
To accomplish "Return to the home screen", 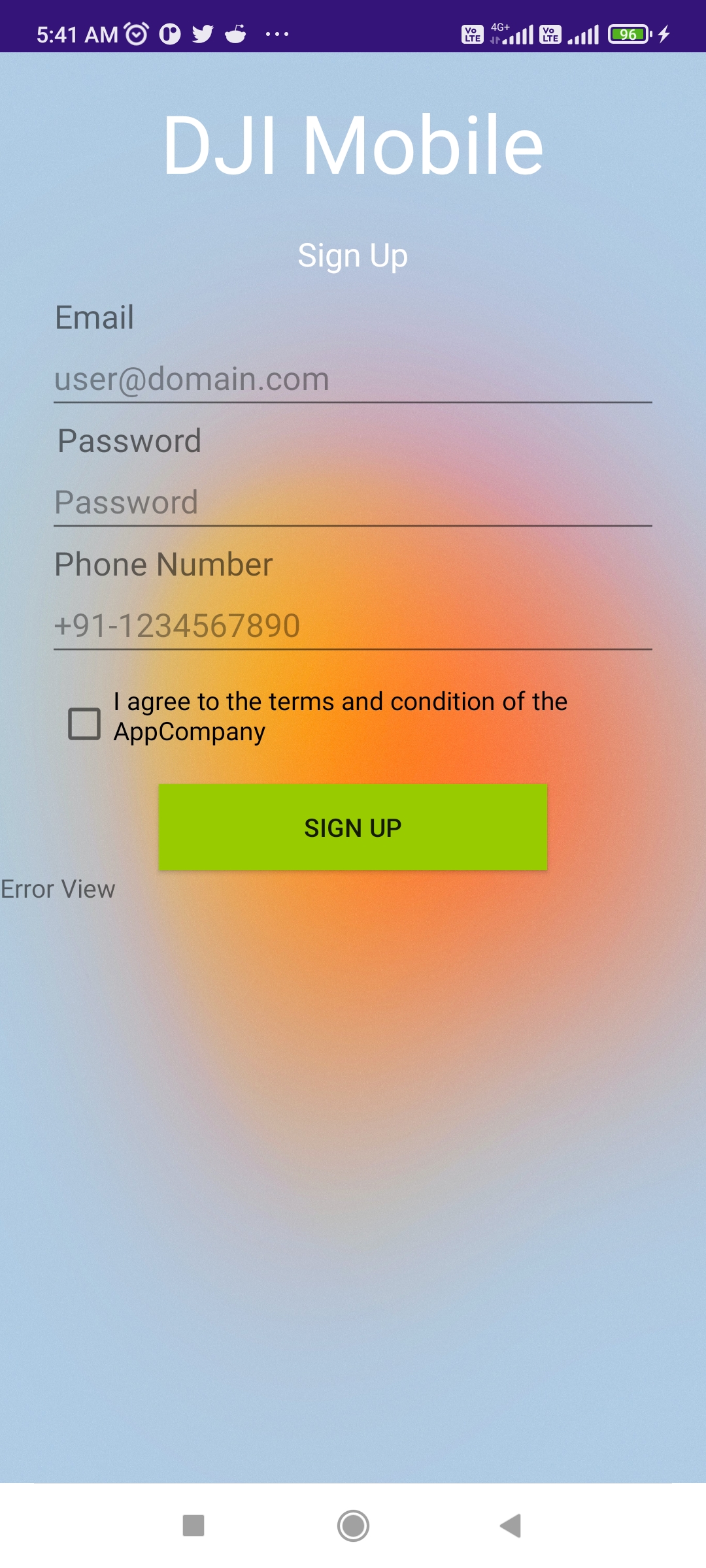I will pyautogui.click(x=353, y=1526).
